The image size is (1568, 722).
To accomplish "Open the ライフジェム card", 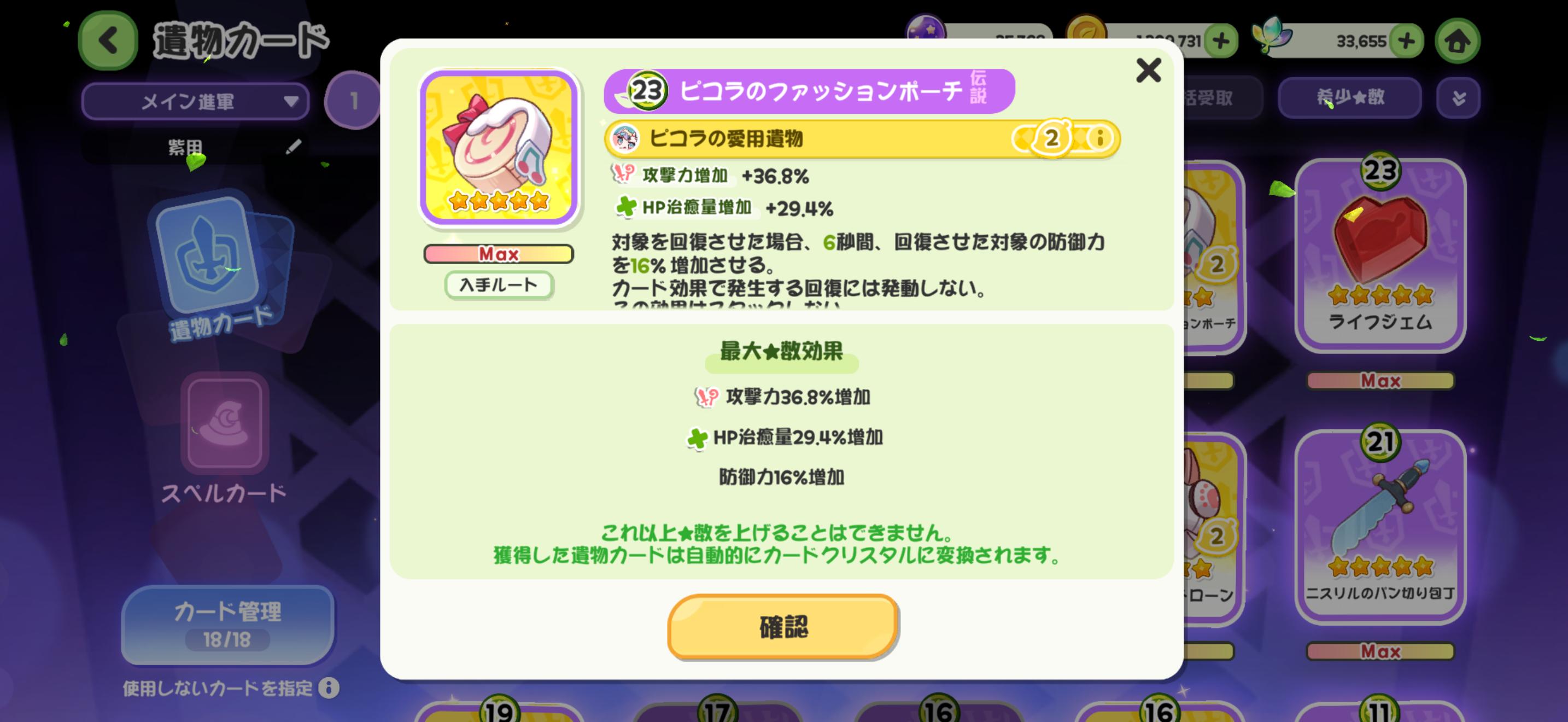I will 1379,255.
